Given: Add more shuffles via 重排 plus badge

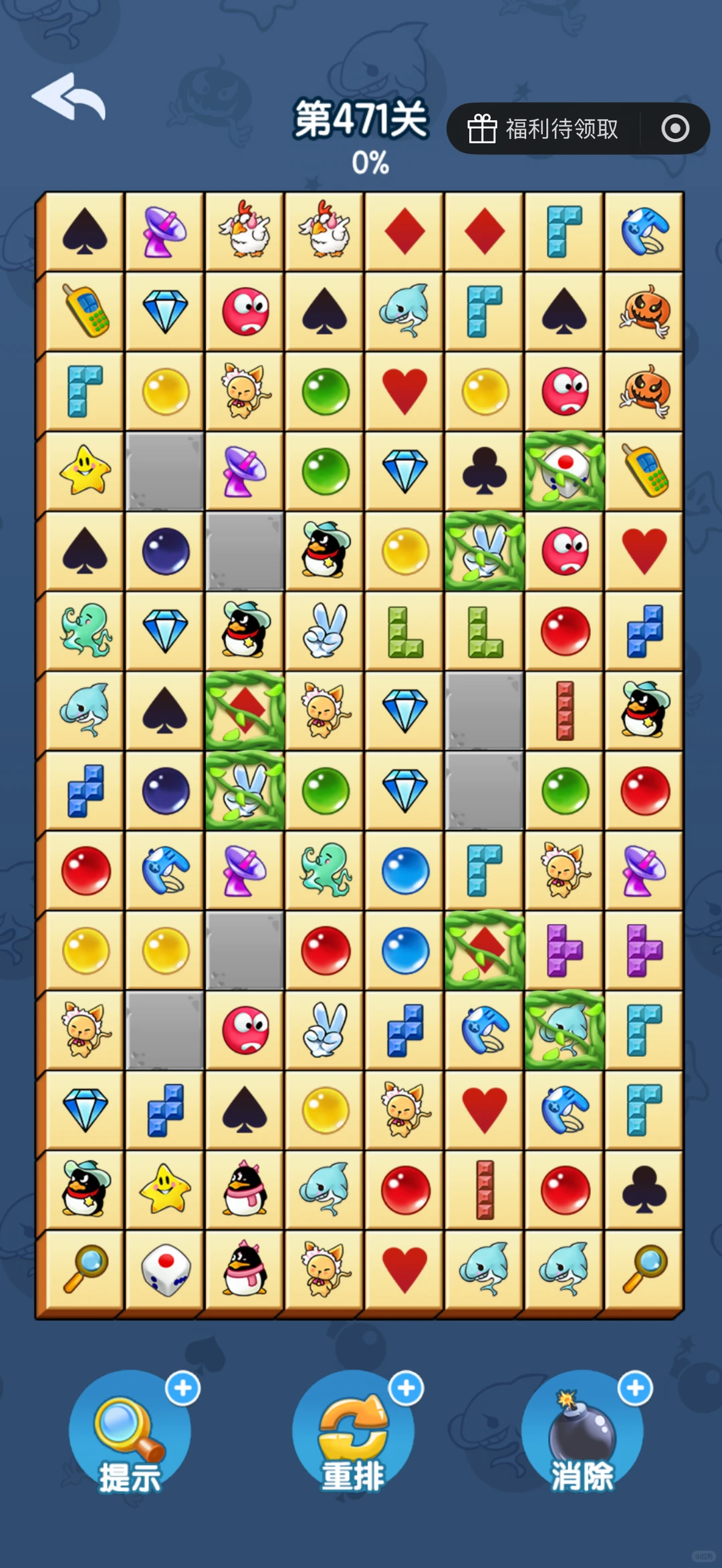Looking at the screenshot, I should [406, 1389].
